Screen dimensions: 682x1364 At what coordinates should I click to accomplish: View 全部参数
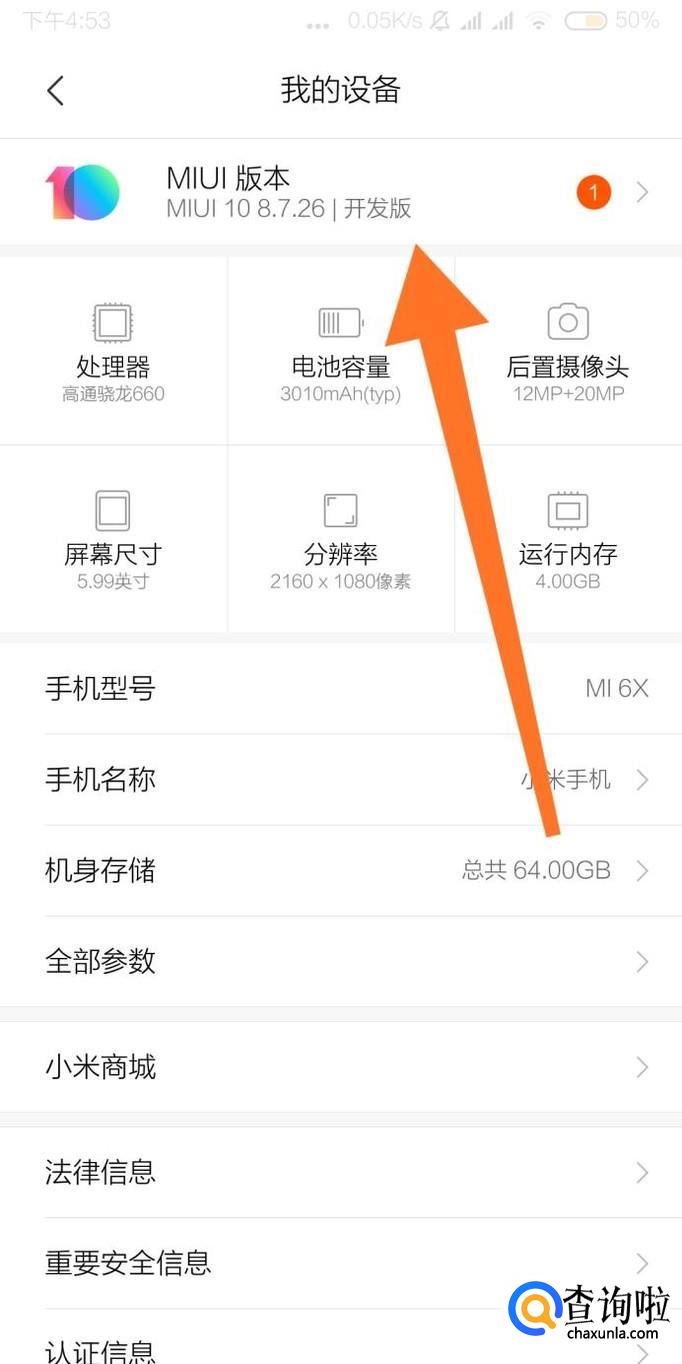[341, 962]
